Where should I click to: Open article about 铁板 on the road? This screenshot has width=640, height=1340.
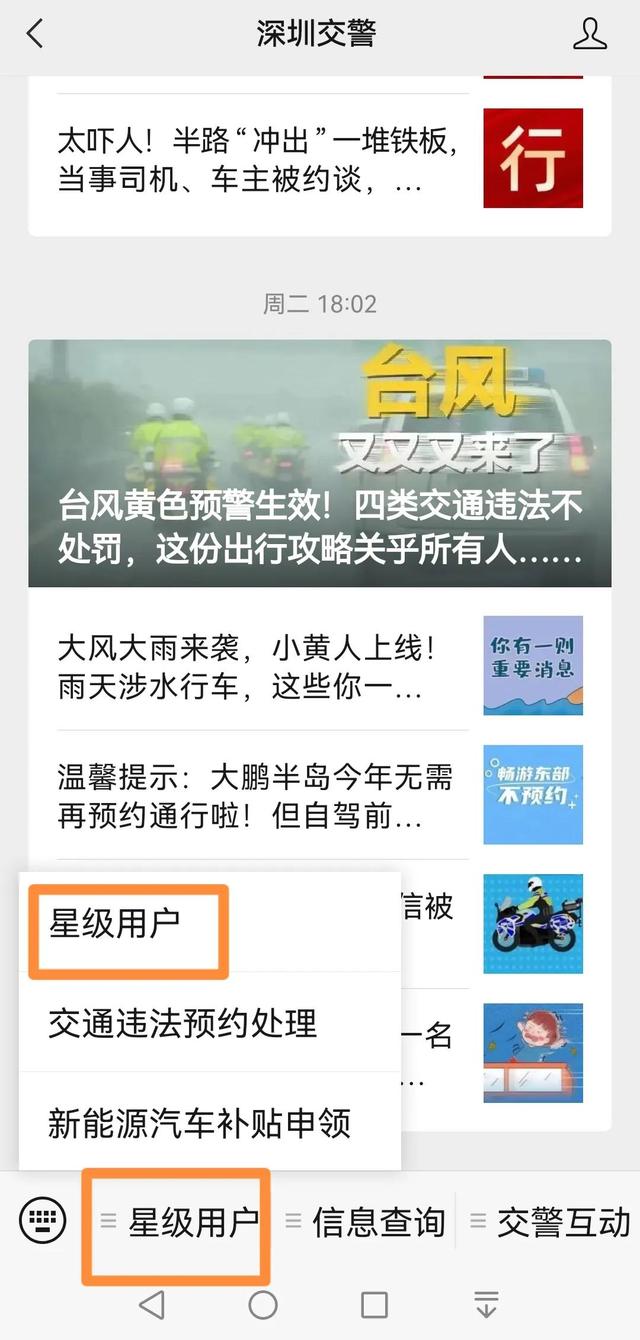(x=319, y=158)
